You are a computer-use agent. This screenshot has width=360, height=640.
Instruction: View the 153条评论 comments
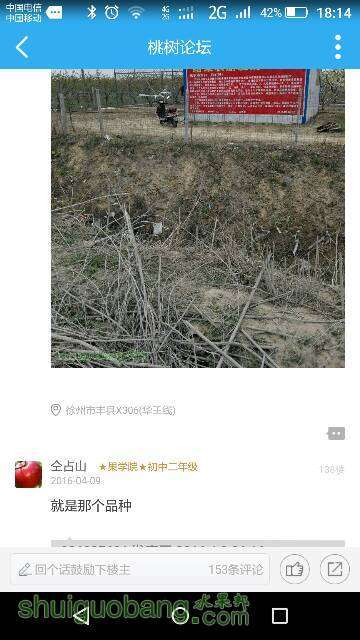coord(236,569)
